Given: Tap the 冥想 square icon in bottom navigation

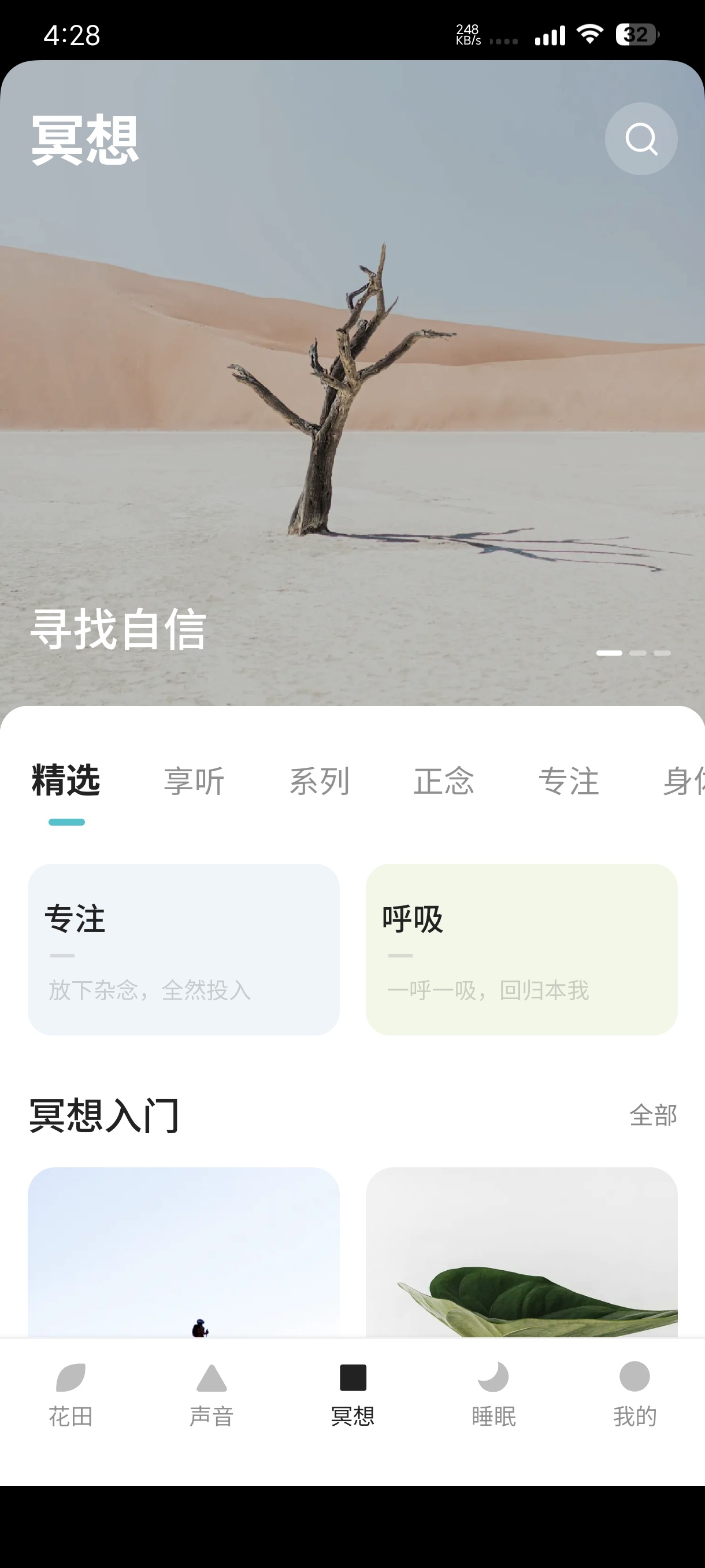Looking at the screenshot, I should click(x=352, y=1382).
